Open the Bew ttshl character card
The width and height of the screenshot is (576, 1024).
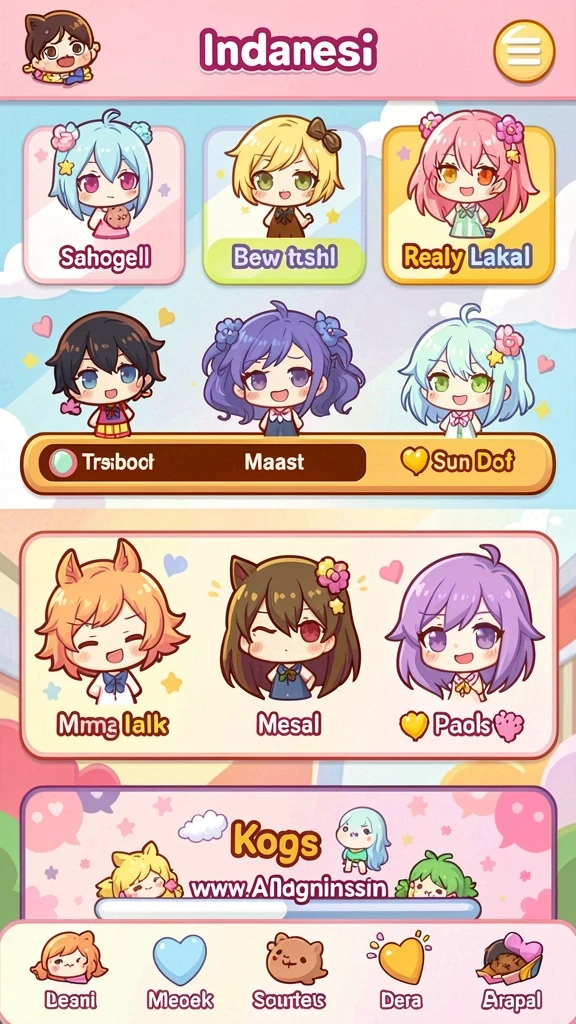[x=285, y=205]
